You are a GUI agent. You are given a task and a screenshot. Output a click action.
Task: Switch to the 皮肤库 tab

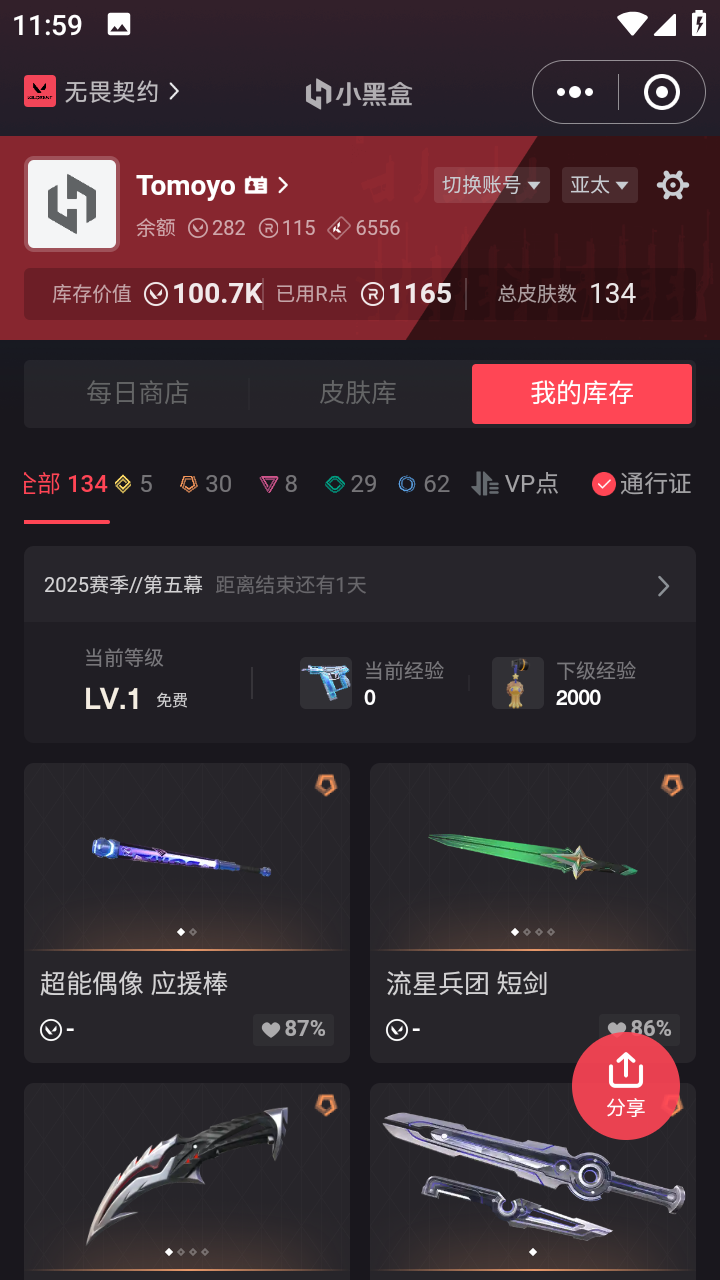pos(358,393)
